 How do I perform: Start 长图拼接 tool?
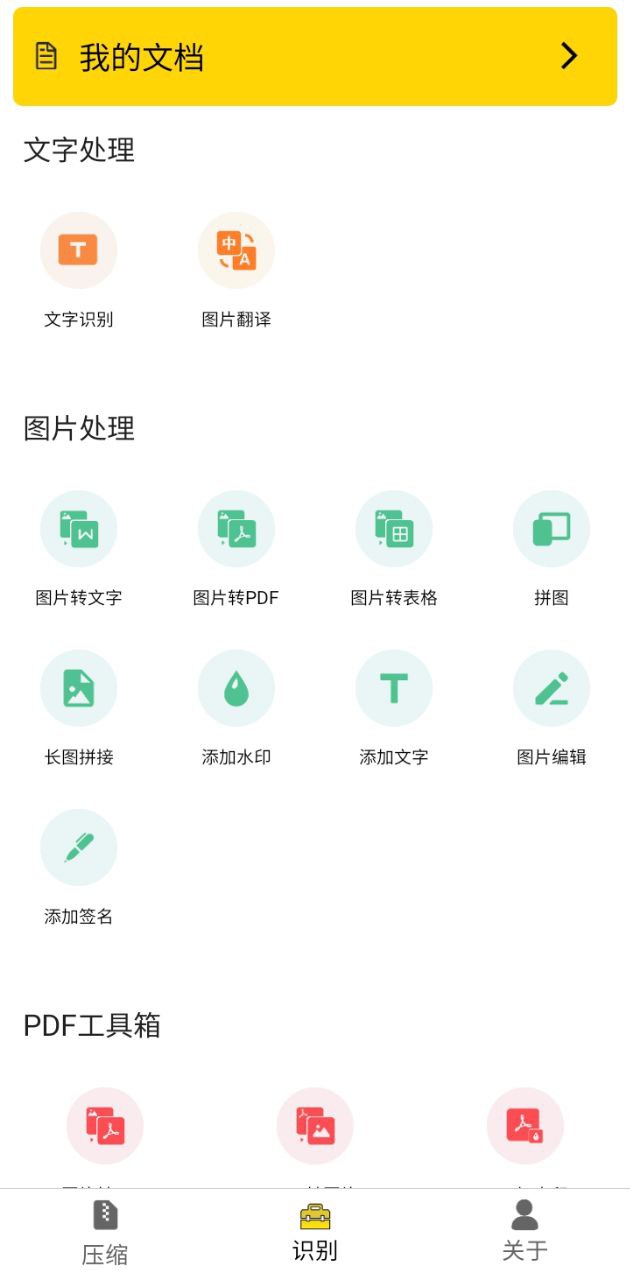click(x=78, y=708)
